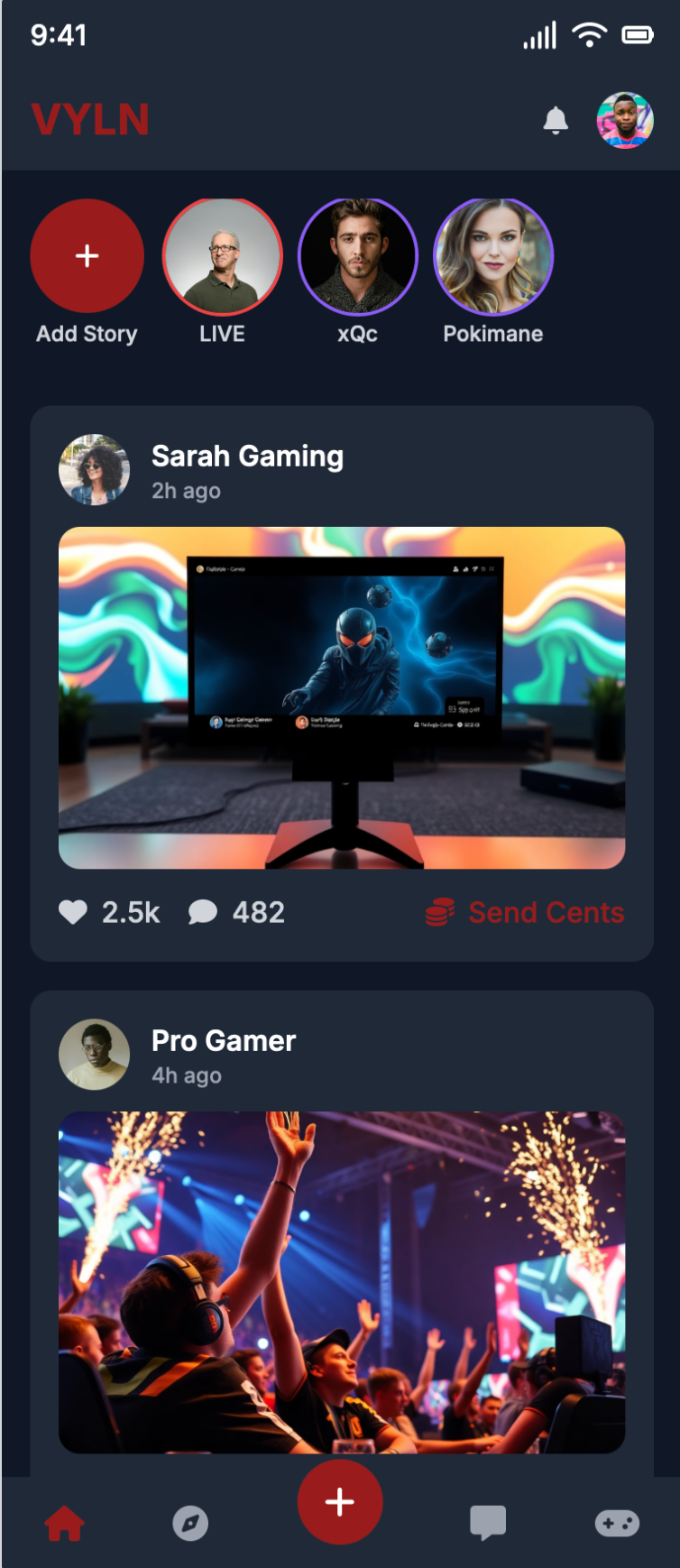Switch to the Gaming controller tab

click(x=617, y=1524)
